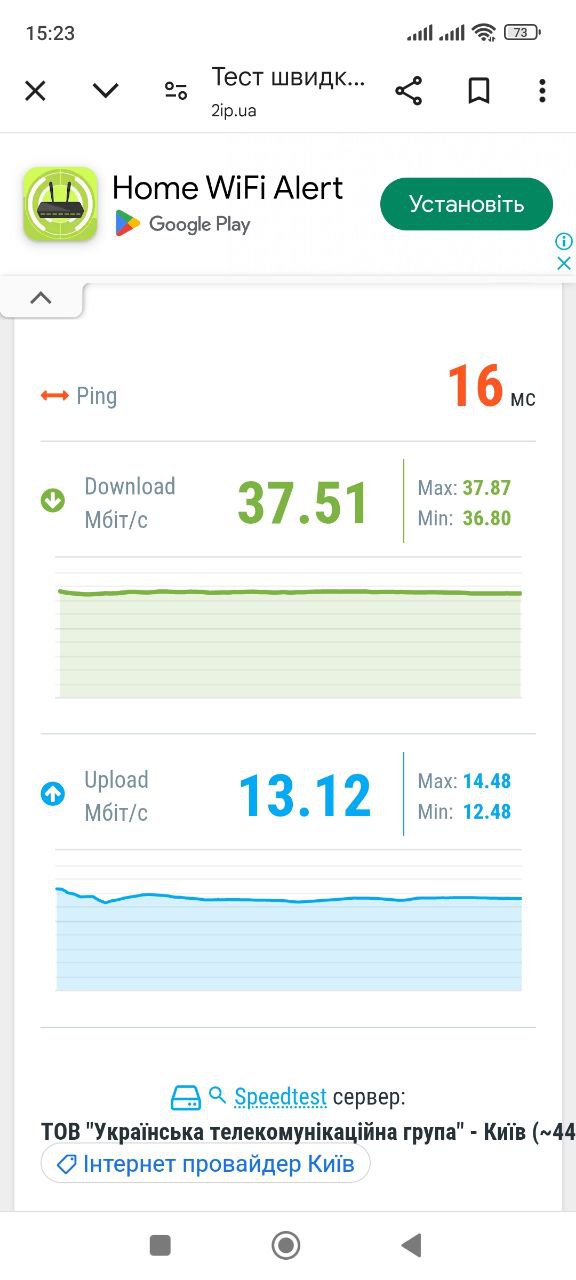This screenshot has height=1280, width=576.
Task: Open site settings icon beside page title
Action: [176, 91]
